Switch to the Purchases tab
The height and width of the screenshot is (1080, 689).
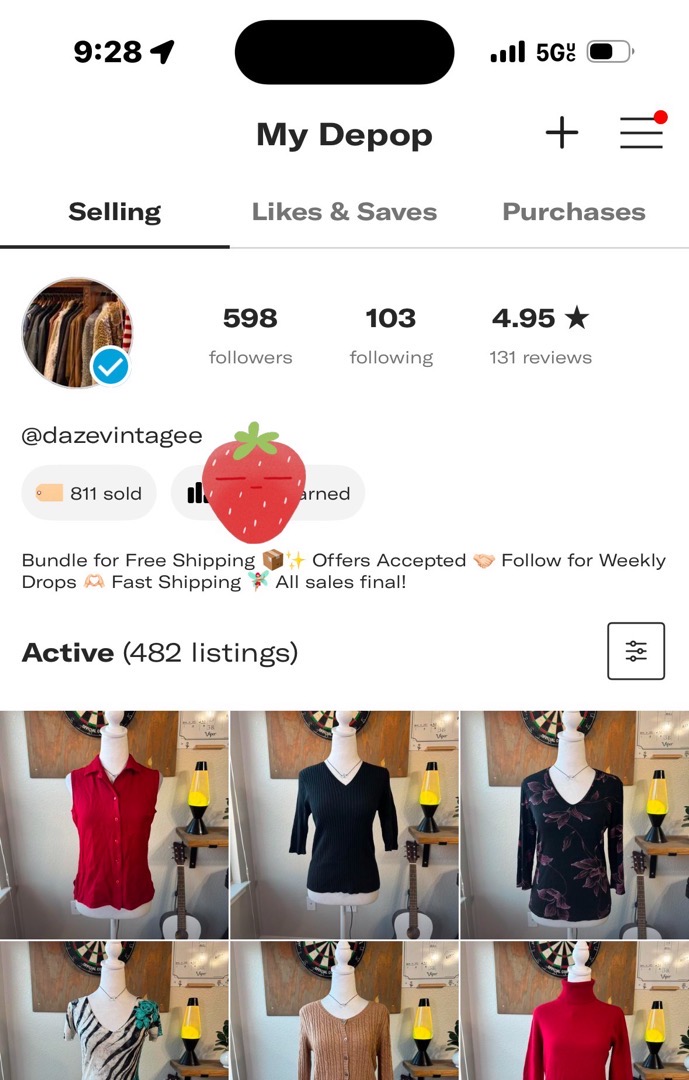point(573,212)
